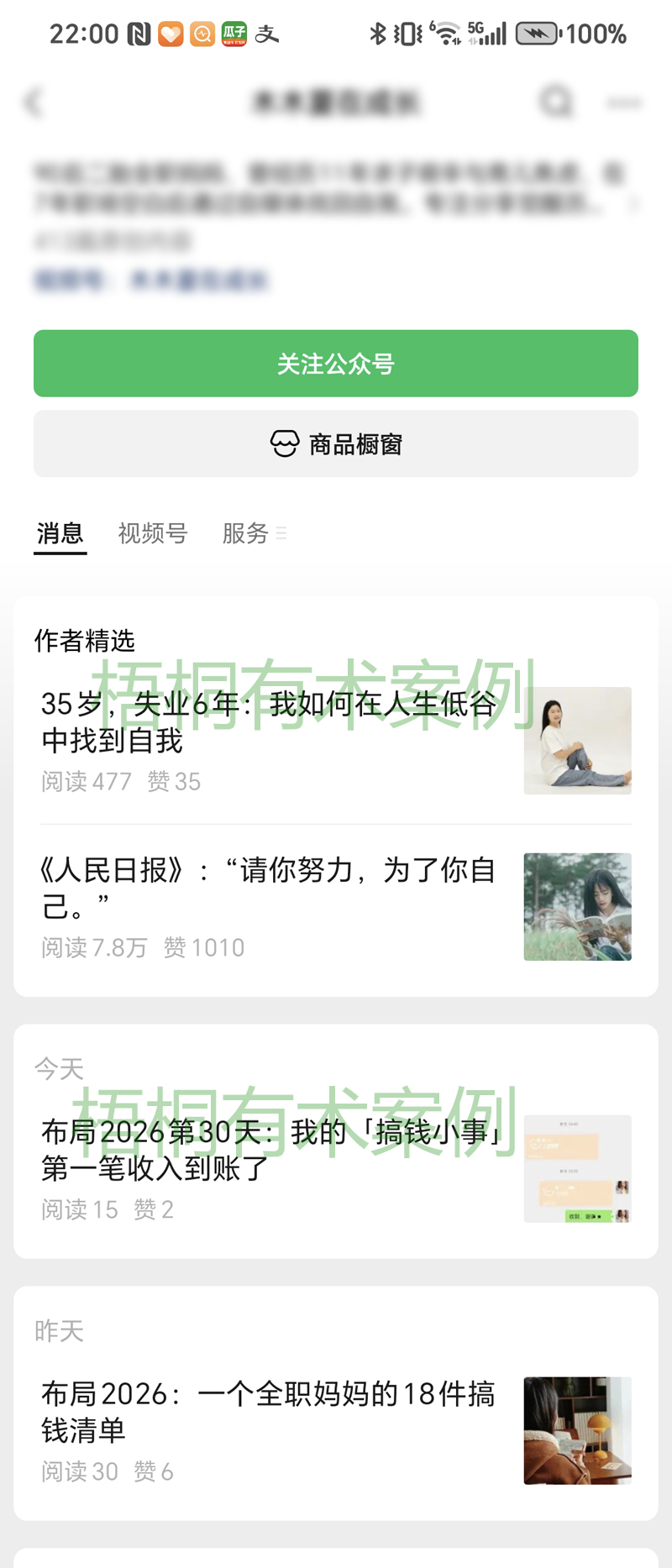The width and height of the screenshot is (672, 1568).
Task: Open search for this official account
Action: pyautogui.click(x=556, y=102)
